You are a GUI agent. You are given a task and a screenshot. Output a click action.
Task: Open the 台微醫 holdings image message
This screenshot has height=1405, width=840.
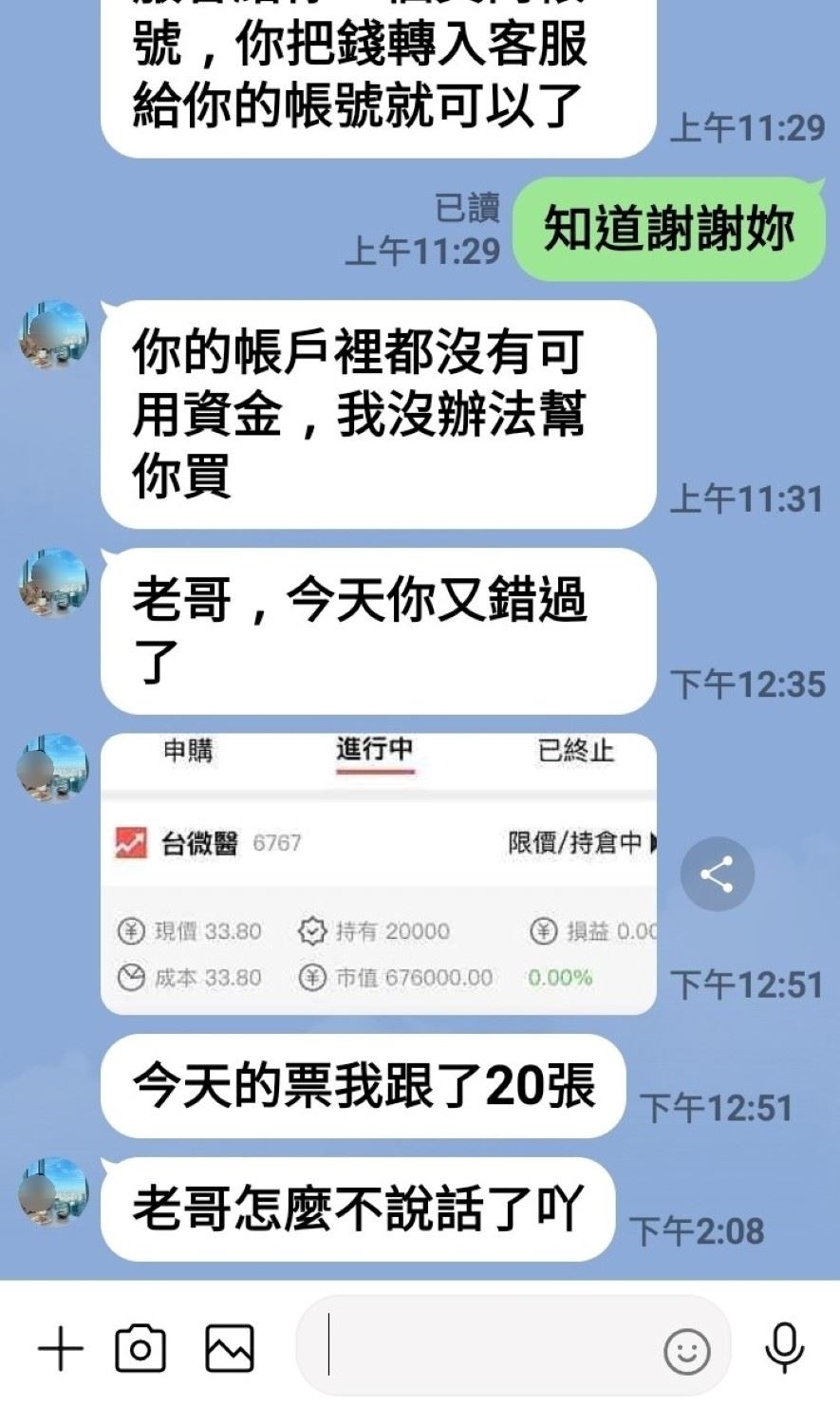tap(378, 873)
